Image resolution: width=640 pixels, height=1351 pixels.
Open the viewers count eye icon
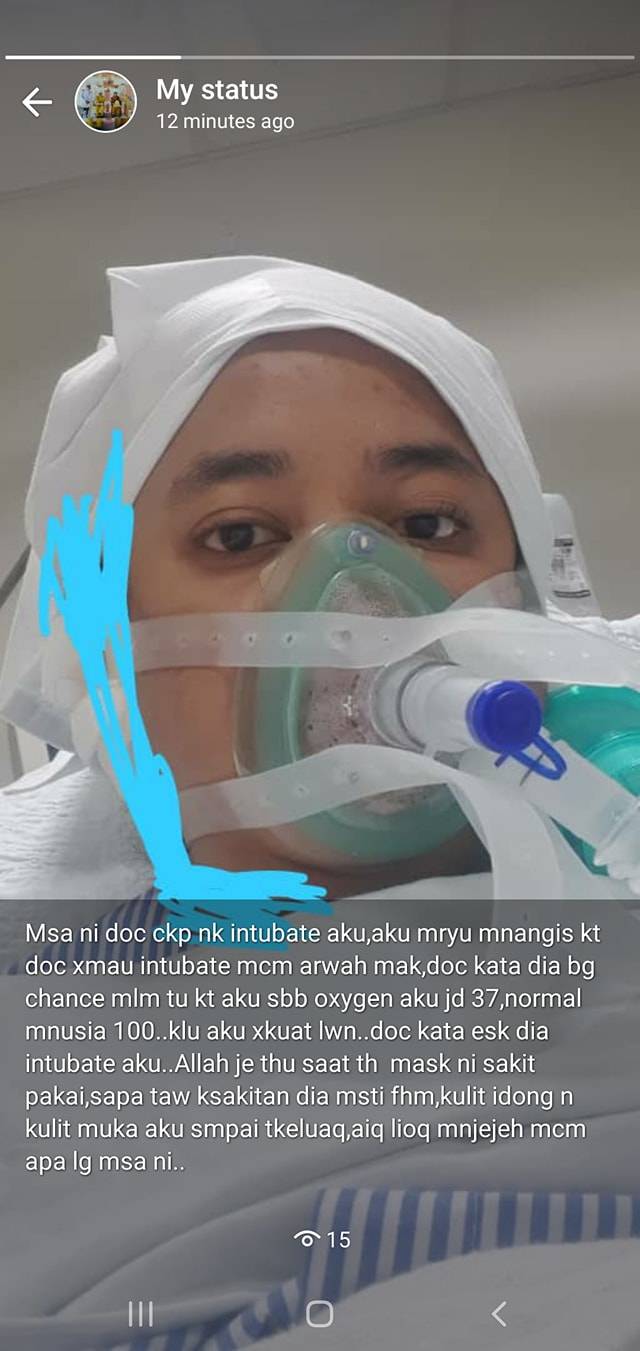[307, 1239]
